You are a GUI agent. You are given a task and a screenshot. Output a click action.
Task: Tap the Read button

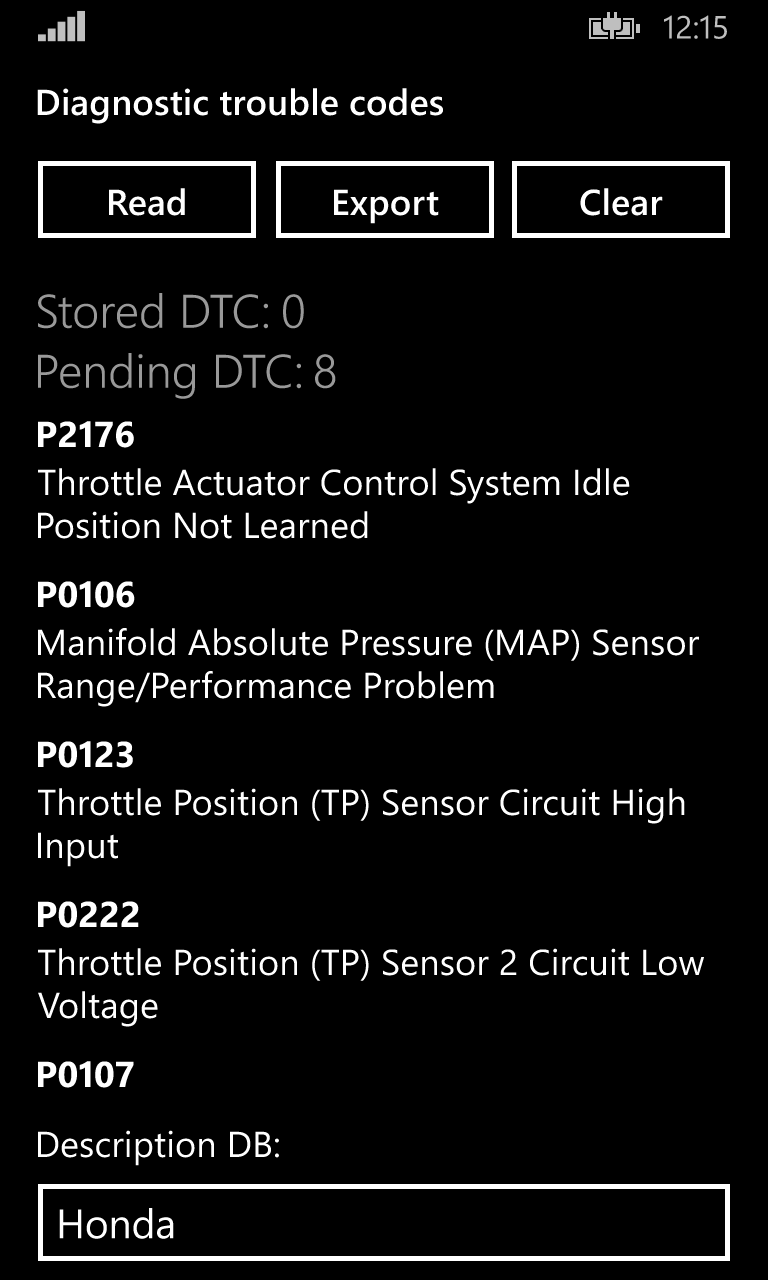pyautogui.click(x=147, y=201)
